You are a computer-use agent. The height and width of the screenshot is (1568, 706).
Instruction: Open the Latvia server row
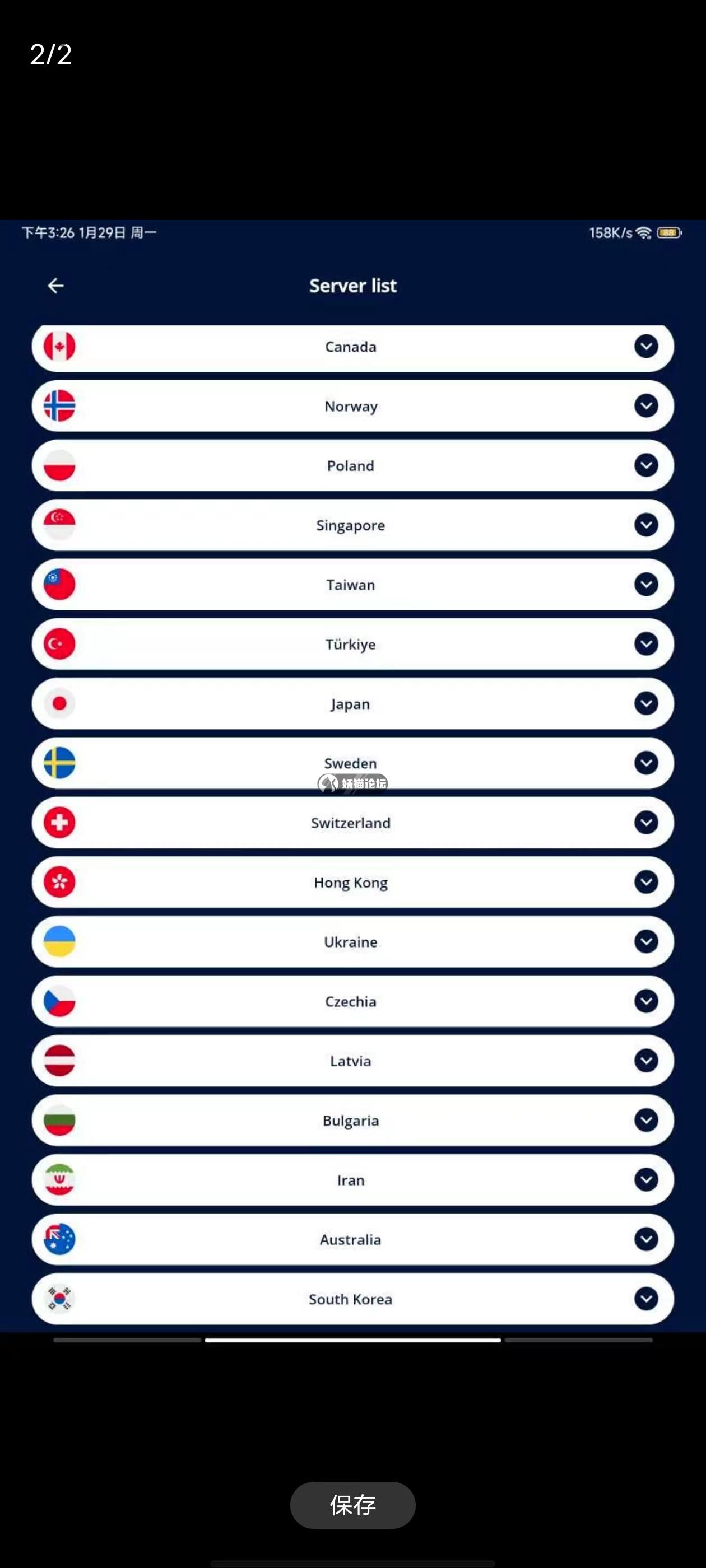pyautogui.click(x=352, y=1061)
